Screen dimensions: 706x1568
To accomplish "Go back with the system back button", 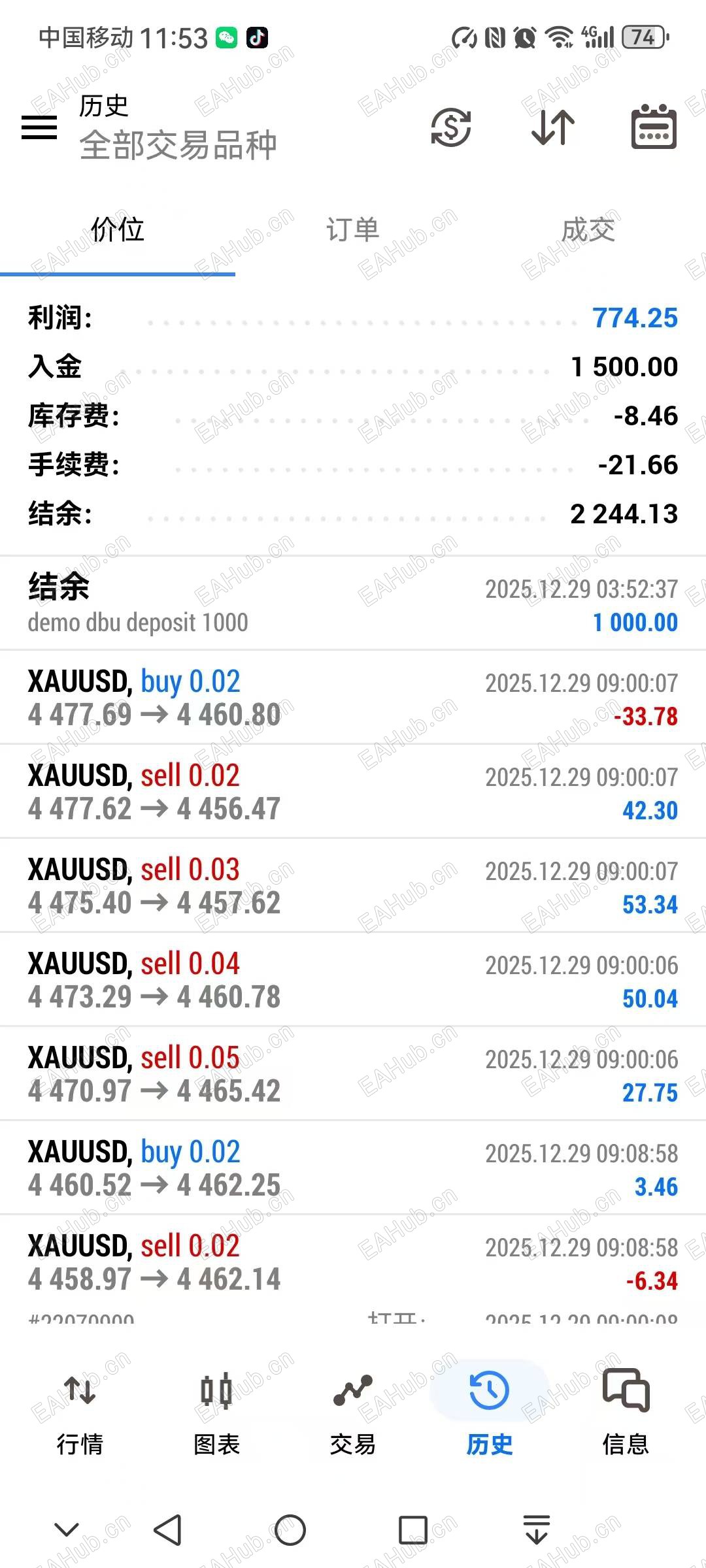I will (167, 1530).
